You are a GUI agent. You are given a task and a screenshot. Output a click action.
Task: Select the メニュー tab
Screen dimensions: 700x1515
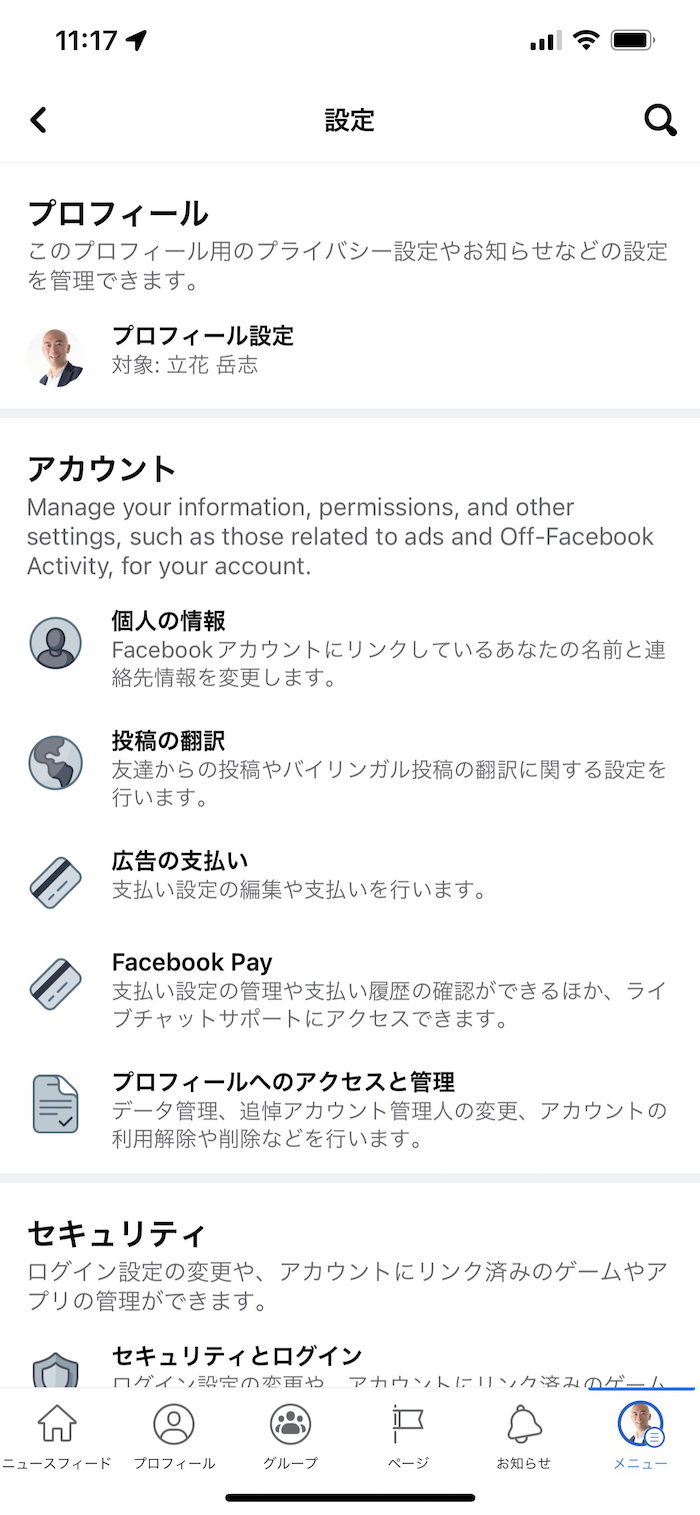tap(640, 1436)
